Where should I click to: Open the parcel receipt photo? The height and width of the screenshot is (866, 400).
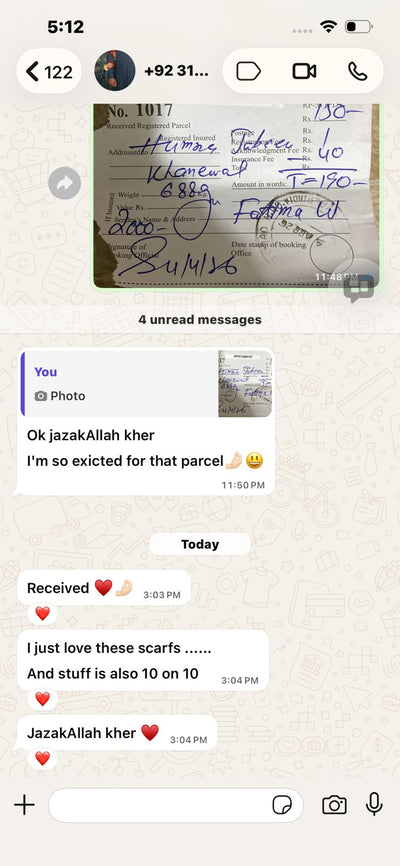236,196
